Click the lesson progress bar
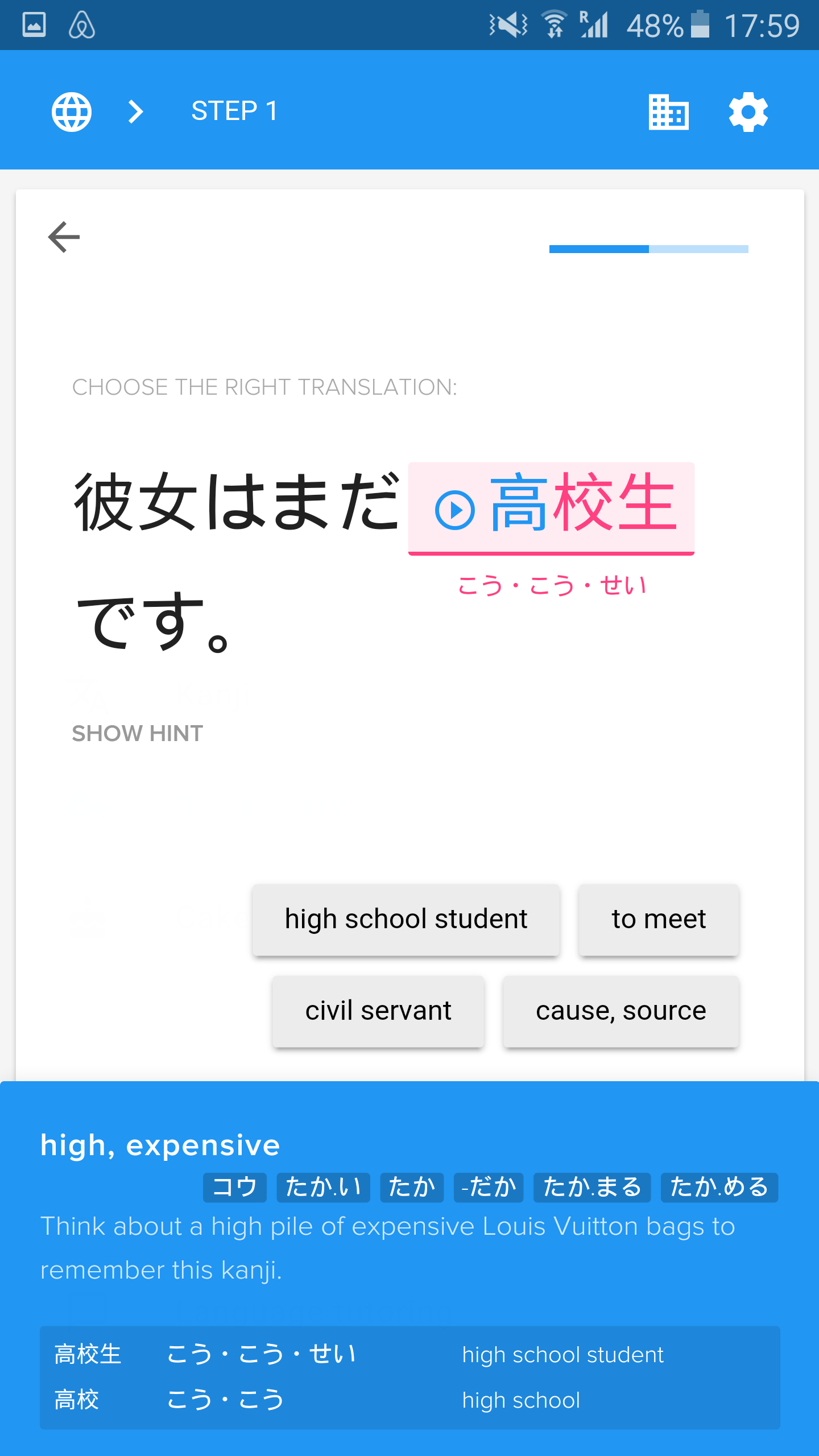This screenshot has width=819, height=1456. [648, 249]
